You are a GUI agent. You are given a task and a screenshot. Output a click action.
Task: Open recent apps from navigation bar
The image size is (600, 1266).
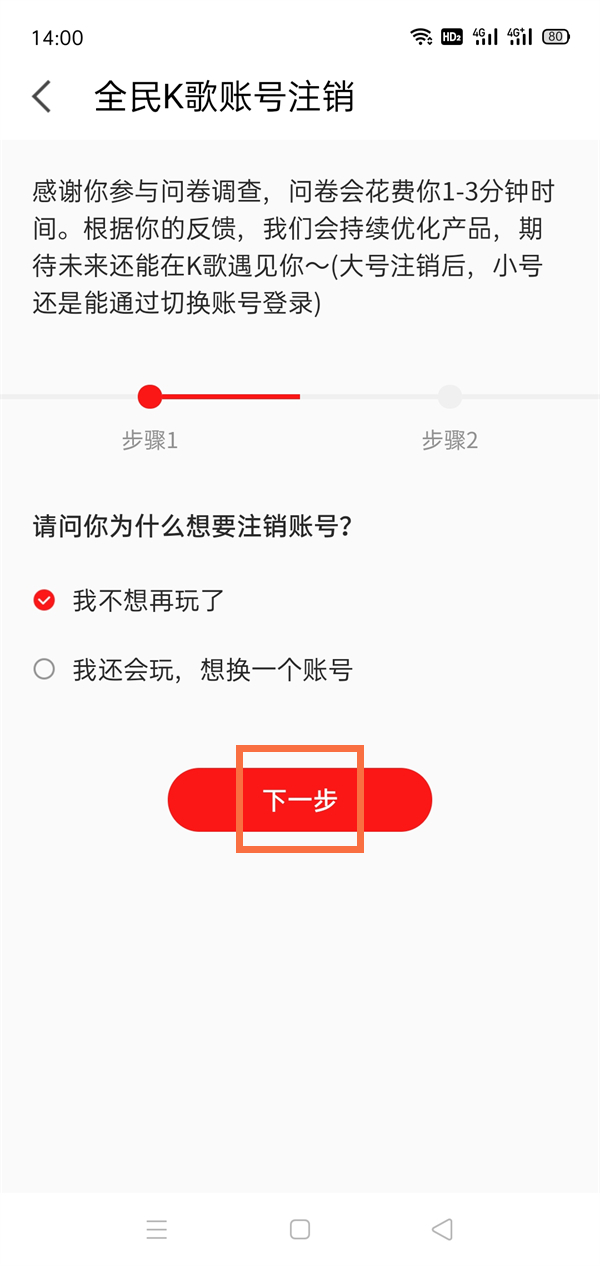point(157,1229)
